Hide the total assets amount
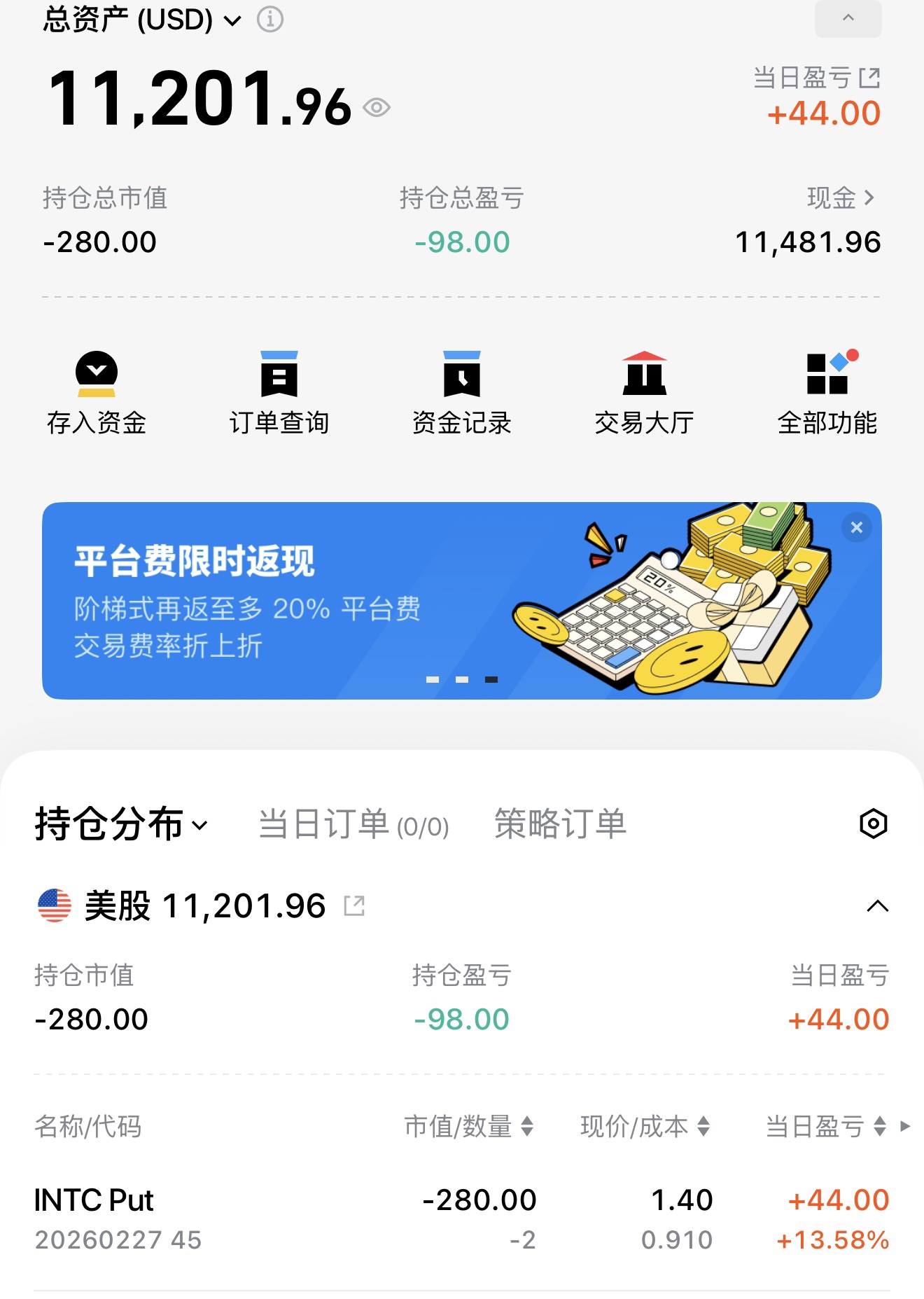This screenshot has width=924, height=1299. coord(377,107)
